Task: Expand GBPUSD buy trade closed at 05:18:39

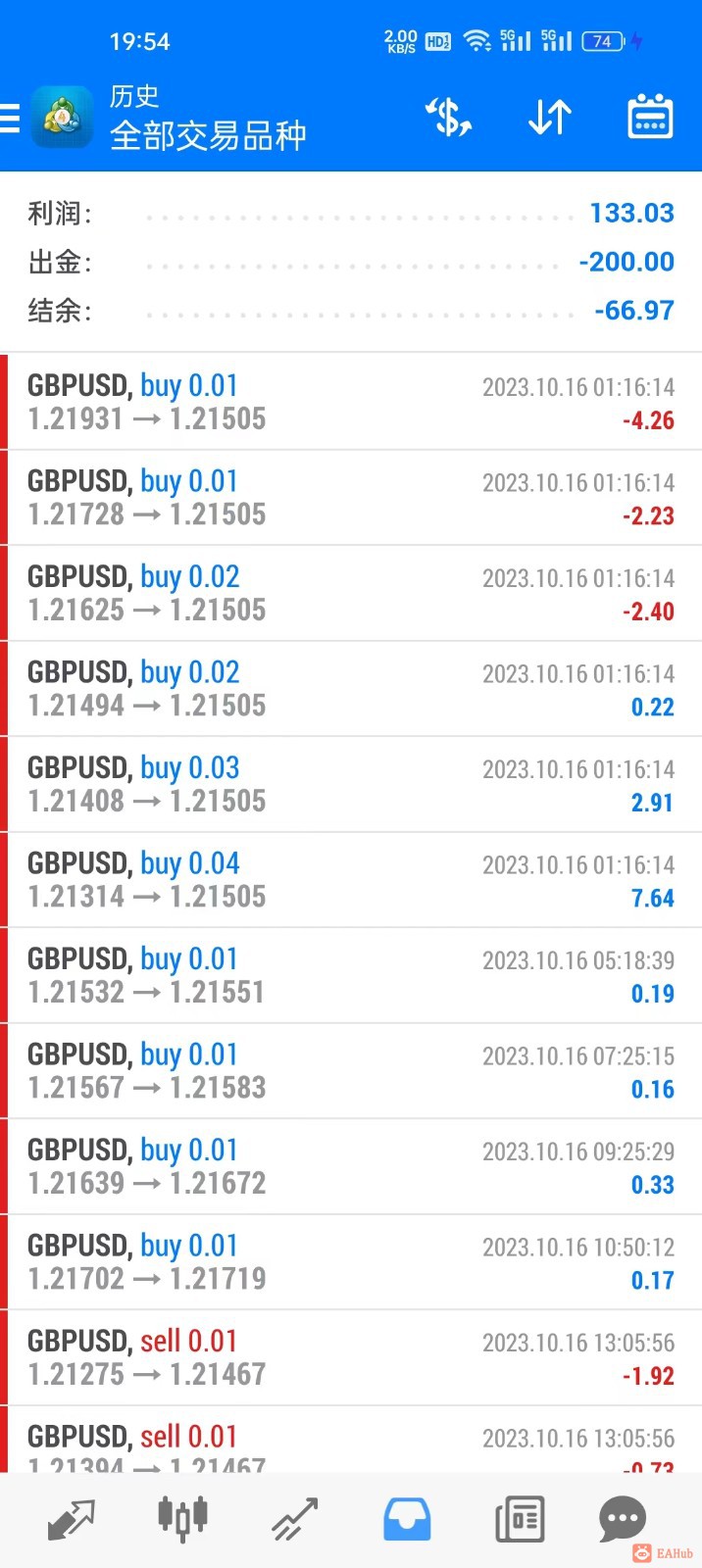Action: point(351,975)
